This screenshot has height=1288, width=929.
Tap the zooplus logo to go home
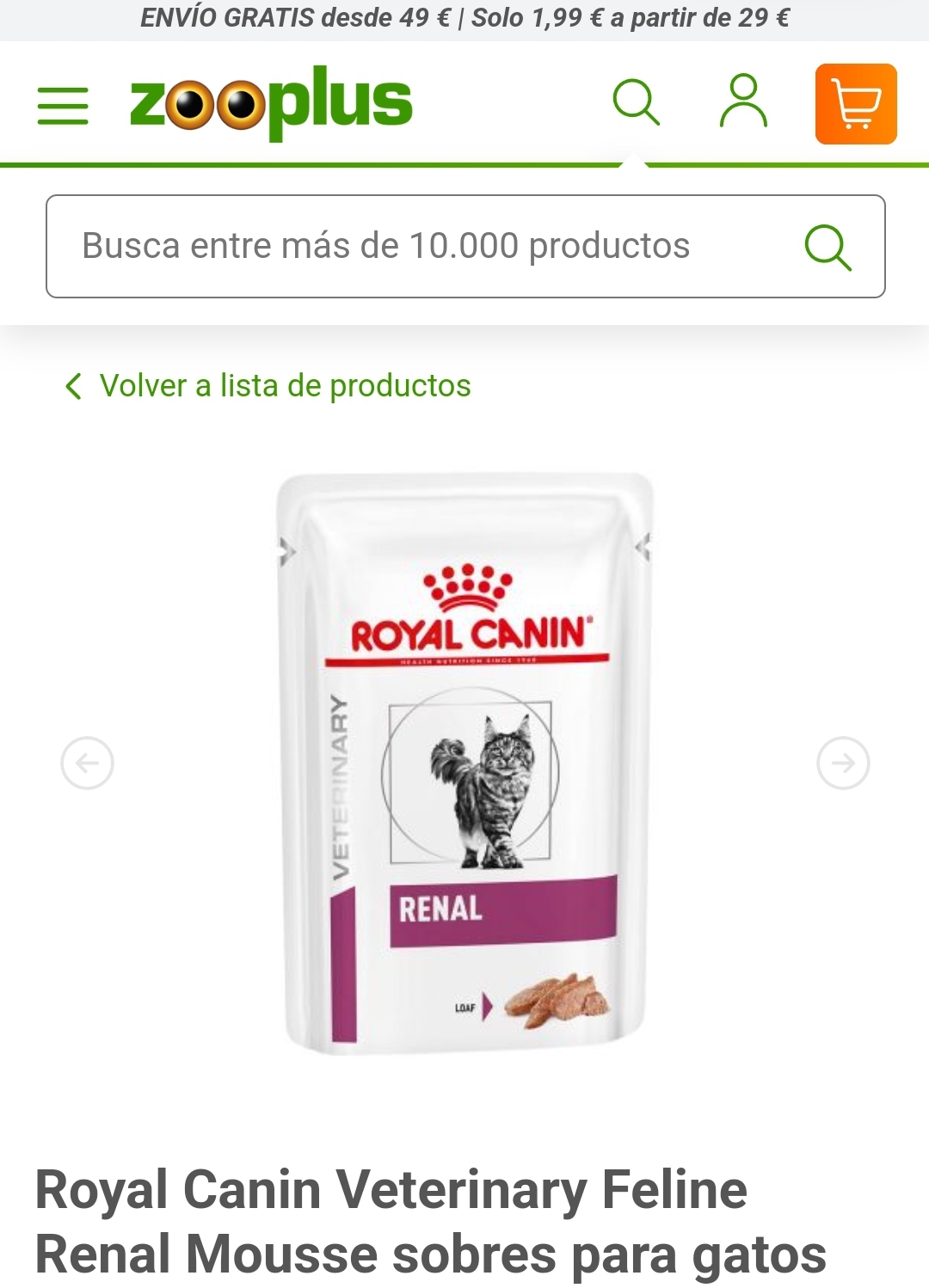271,102
